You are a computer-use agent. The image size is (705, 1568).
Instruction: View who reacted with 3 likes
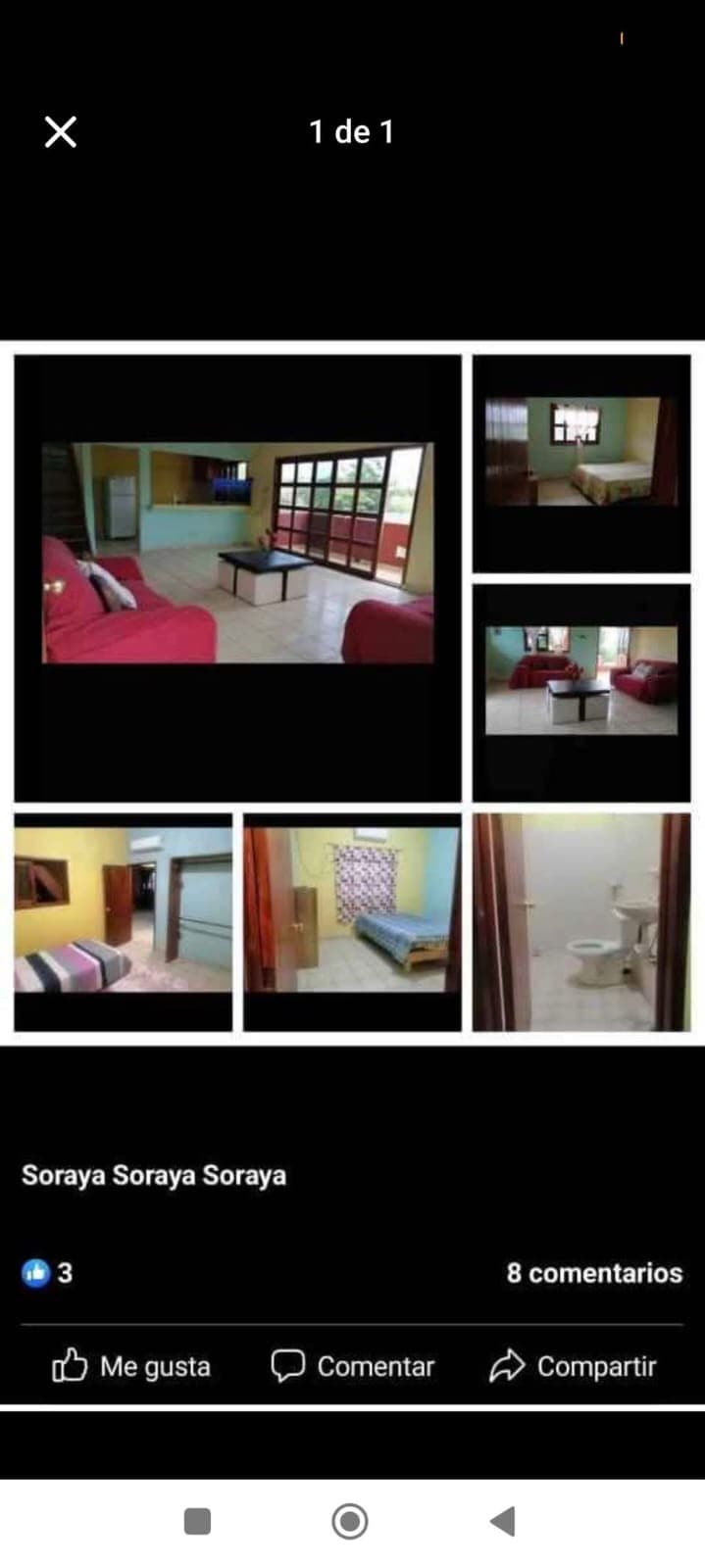point(47,1272)
